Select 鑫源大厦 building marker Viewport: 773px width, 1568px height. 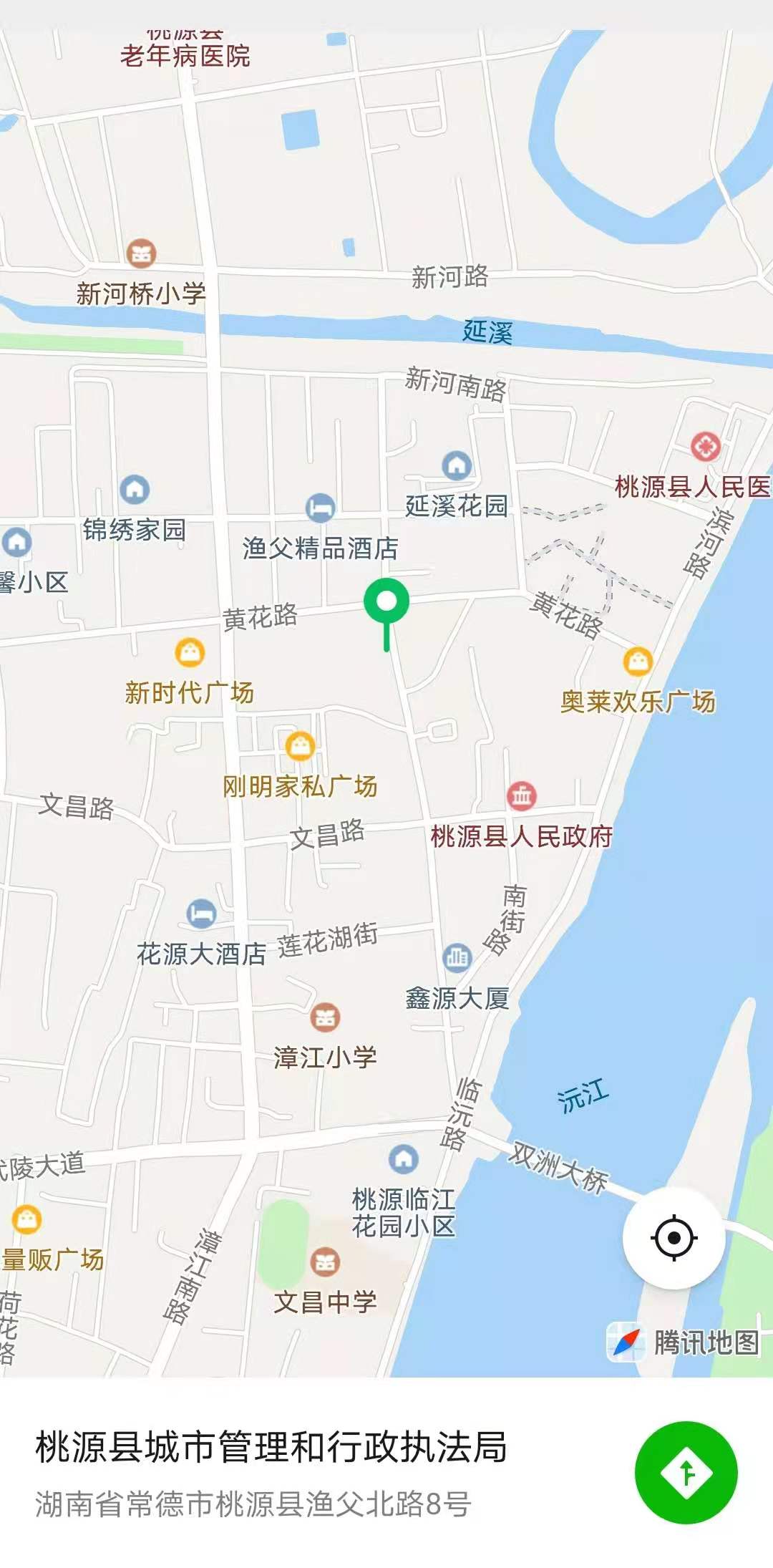point(457,957)
